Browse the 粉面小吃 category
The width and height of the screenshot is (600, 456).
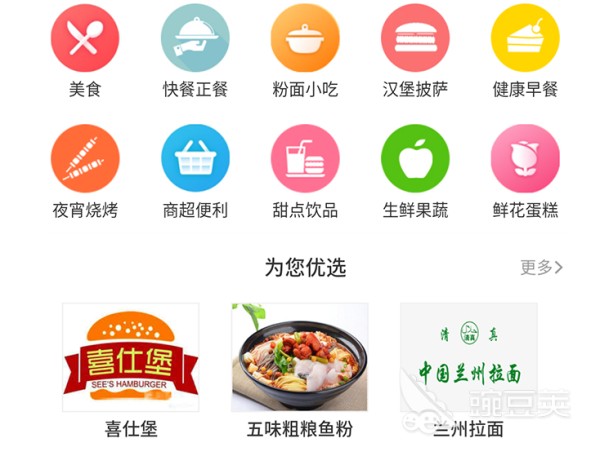[x=305, y=39]
